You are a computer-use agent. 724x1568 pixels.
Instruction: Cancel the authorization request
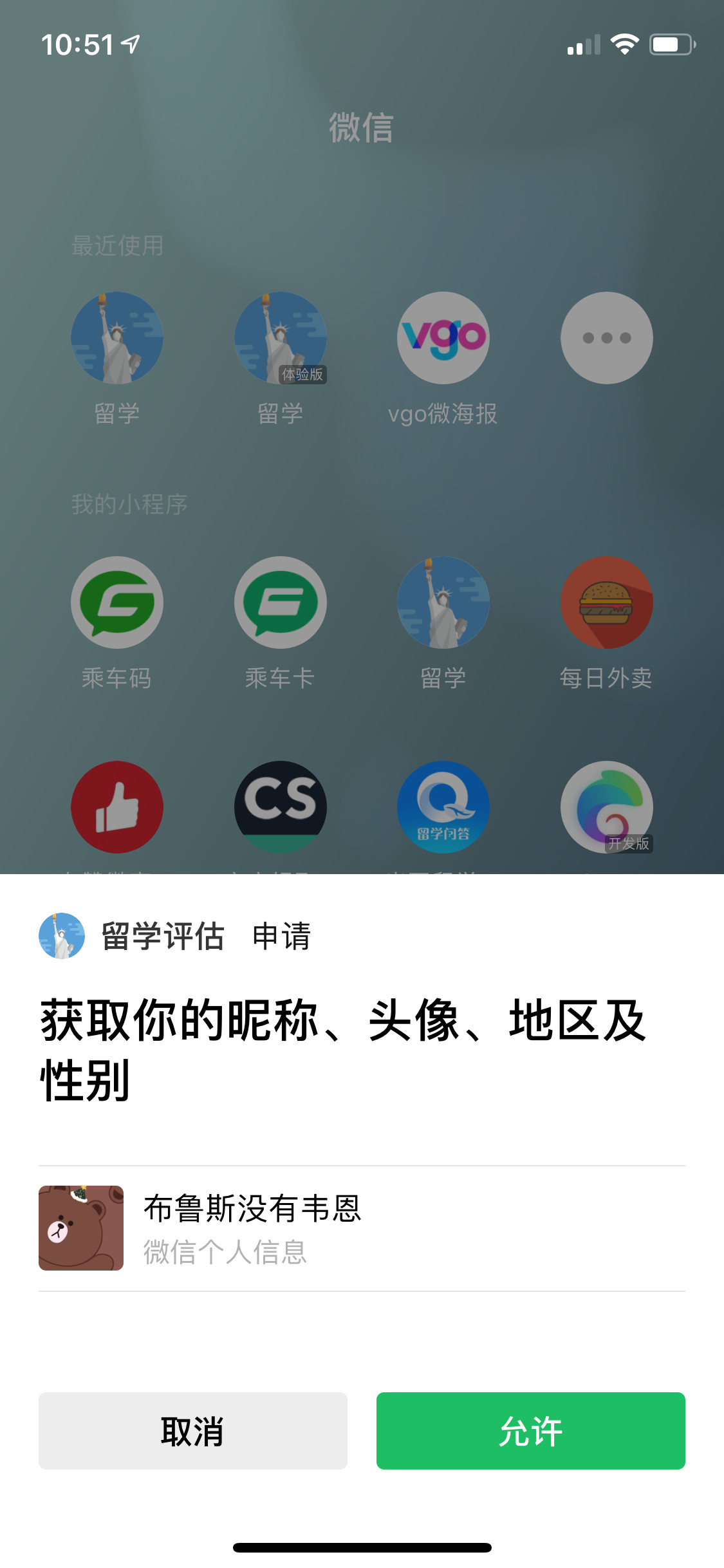click(x=192, y=1430)
